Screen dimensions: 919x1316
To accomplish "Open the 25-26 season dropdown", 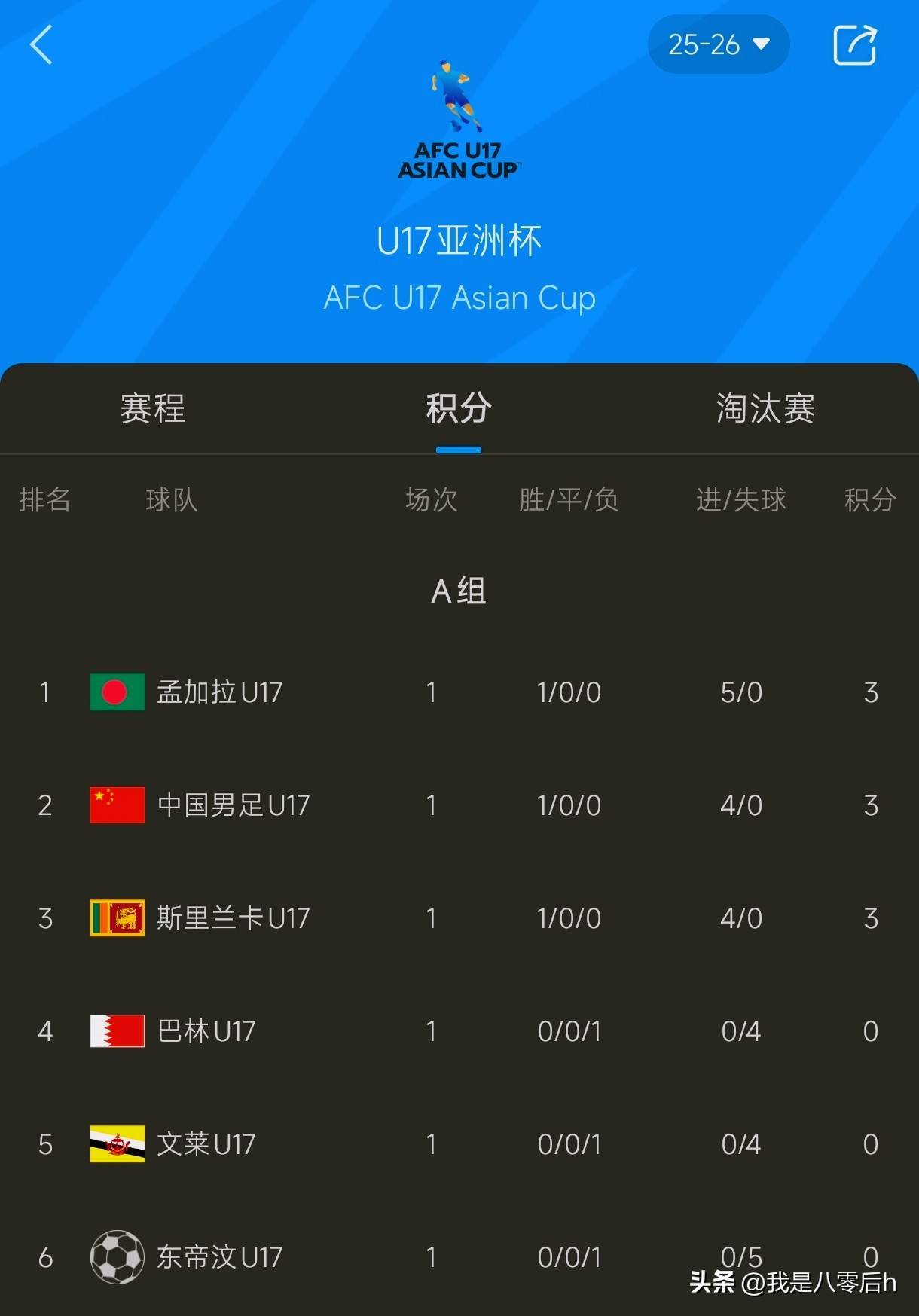I will 718,45.
